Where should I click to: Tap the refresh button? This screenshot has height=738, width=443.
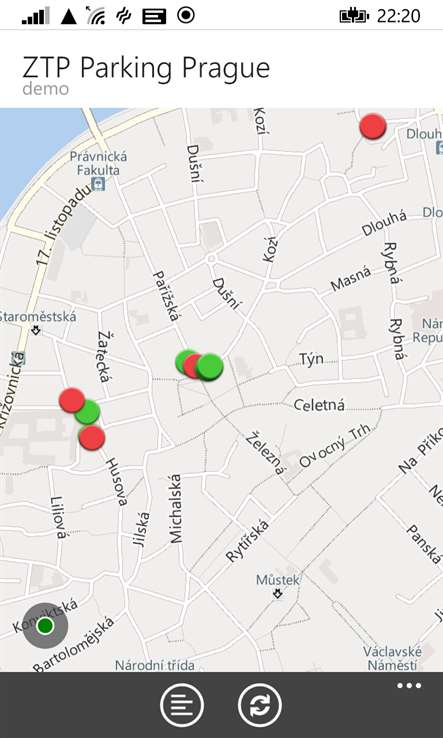pos(260,705)
